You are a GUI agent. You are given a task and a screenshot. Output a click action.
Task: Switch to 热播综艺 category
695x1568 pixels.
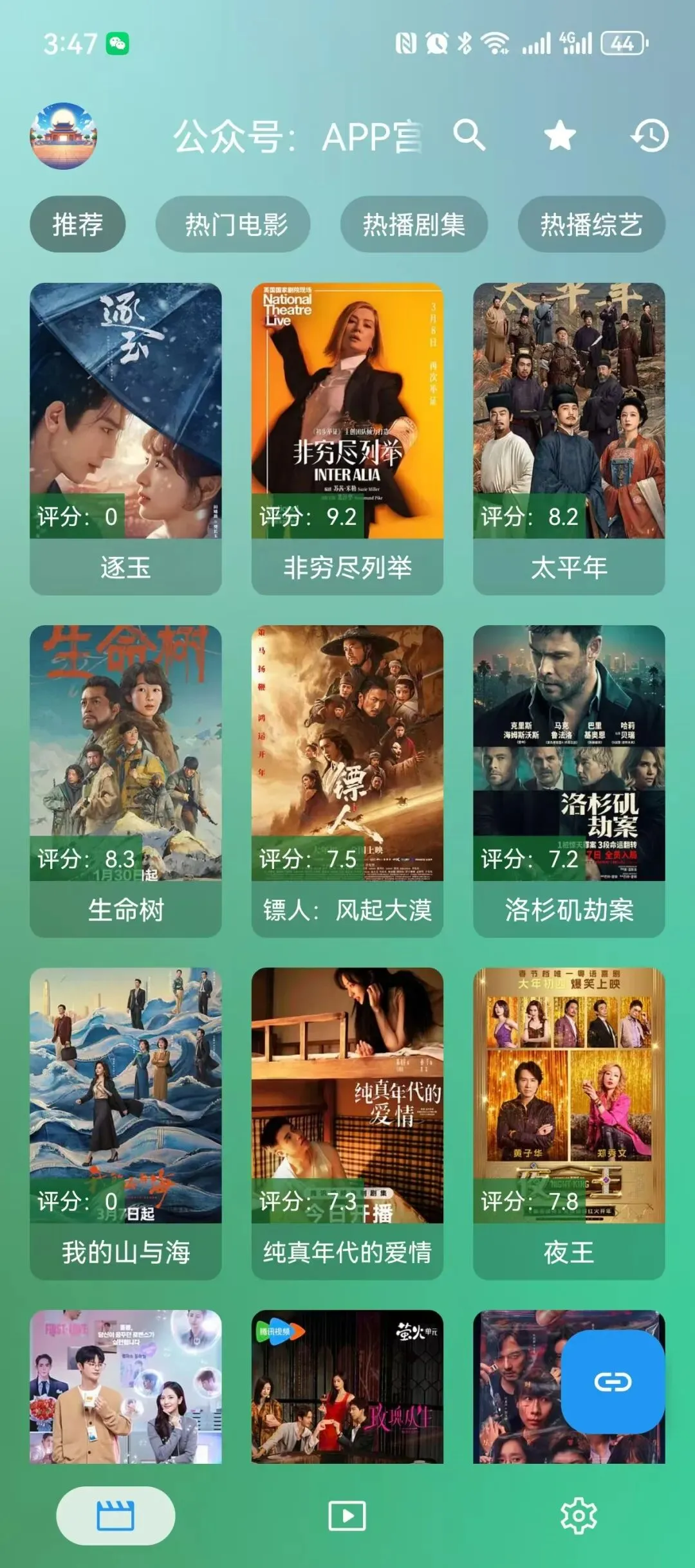[x=591, y=224]
